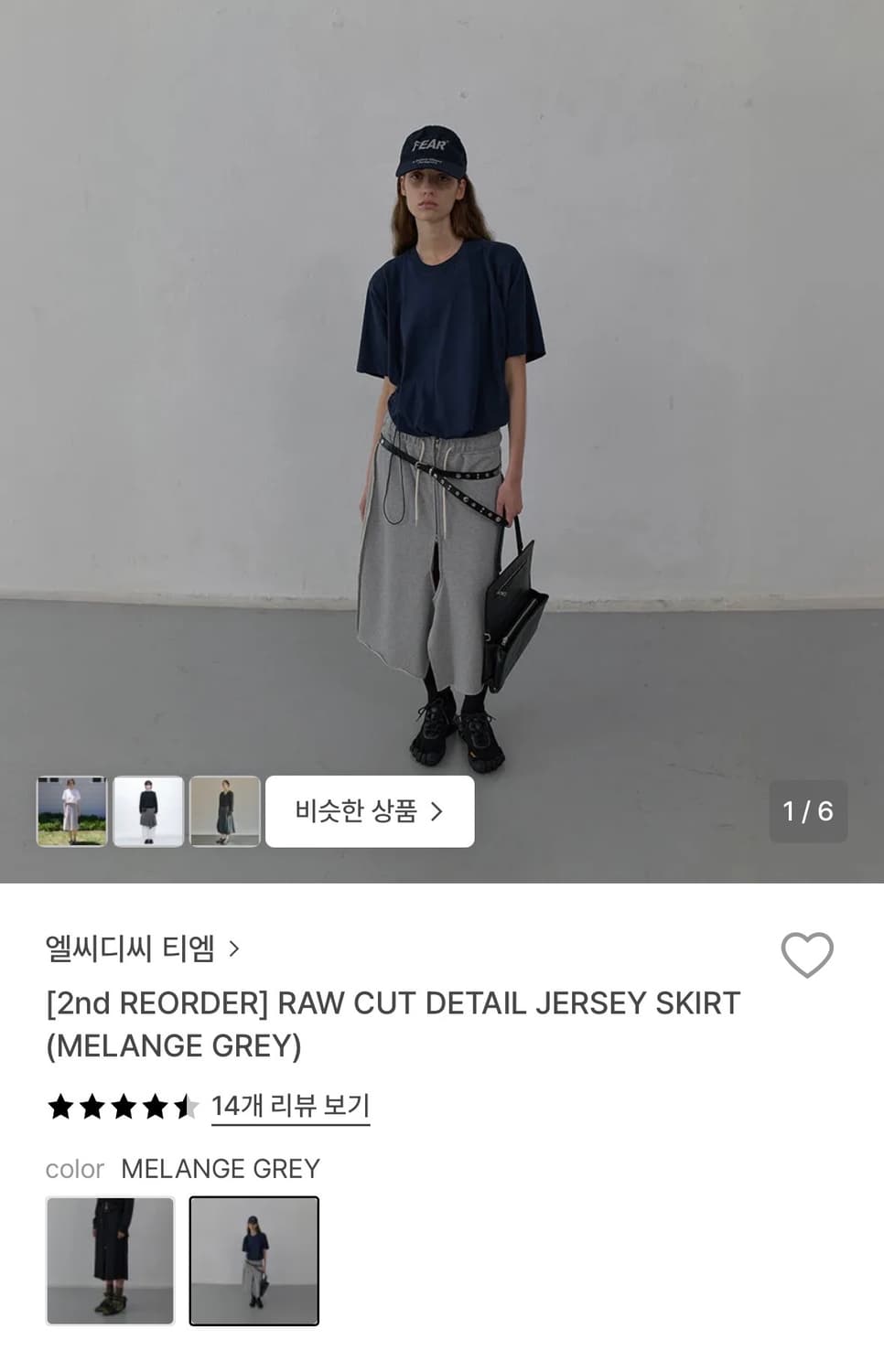This screenshot has height=1372, width=884.
Task: Tap the heart icon to favorite this item
Action: pos(806,955)
